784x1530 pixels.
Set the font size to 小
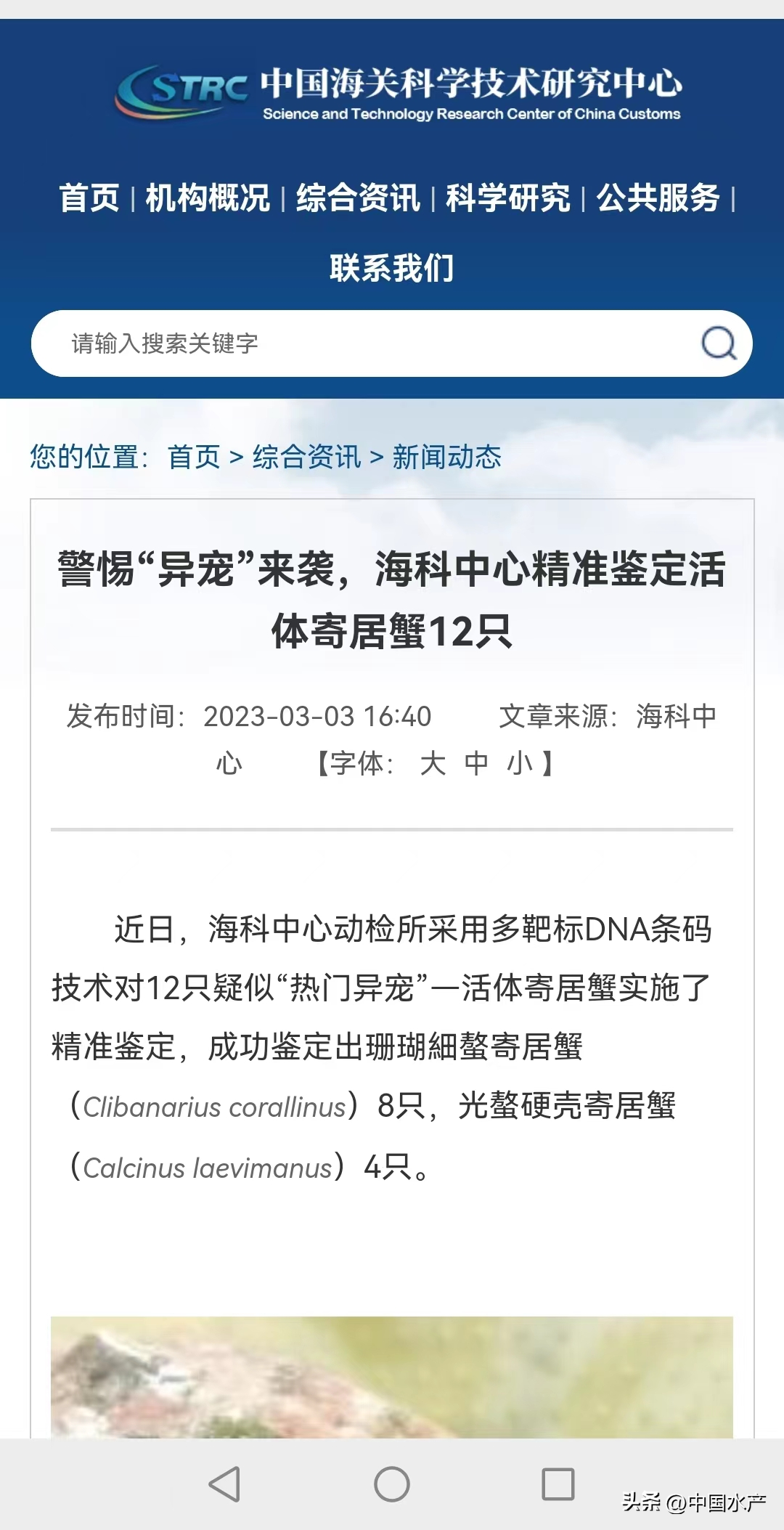(x=520, y=763)
